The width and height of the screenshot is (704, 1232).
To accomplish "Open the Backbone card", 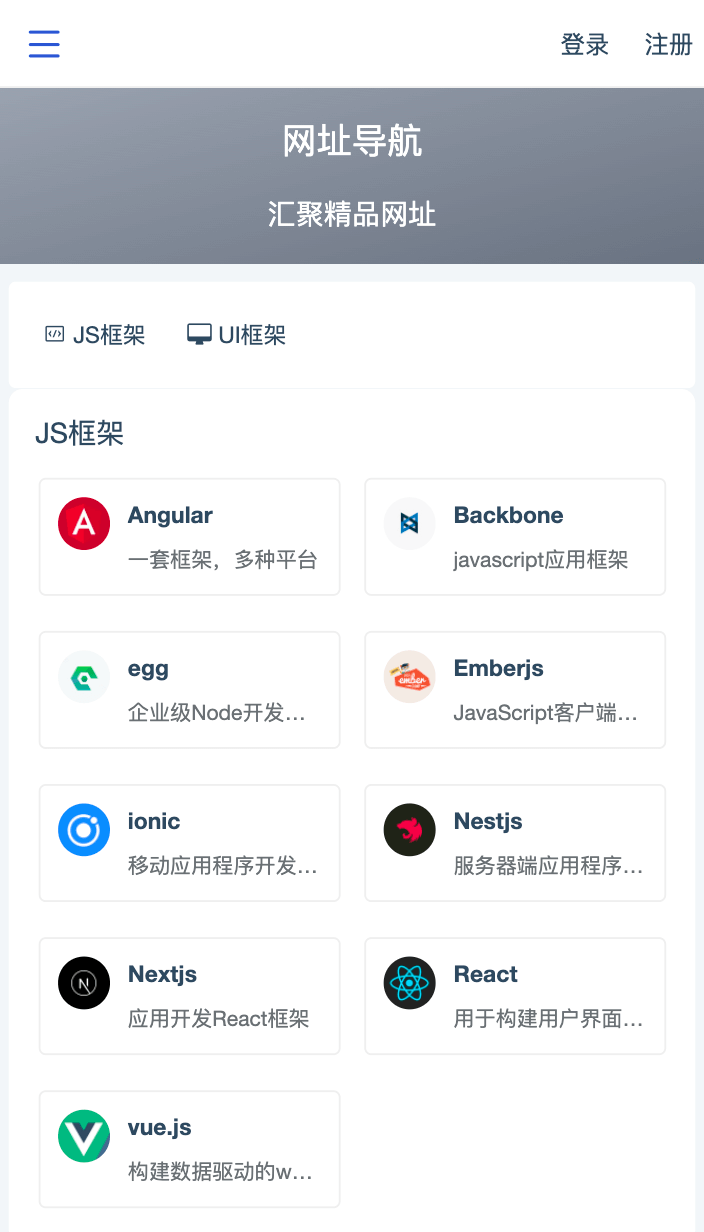I will [515, 537].
